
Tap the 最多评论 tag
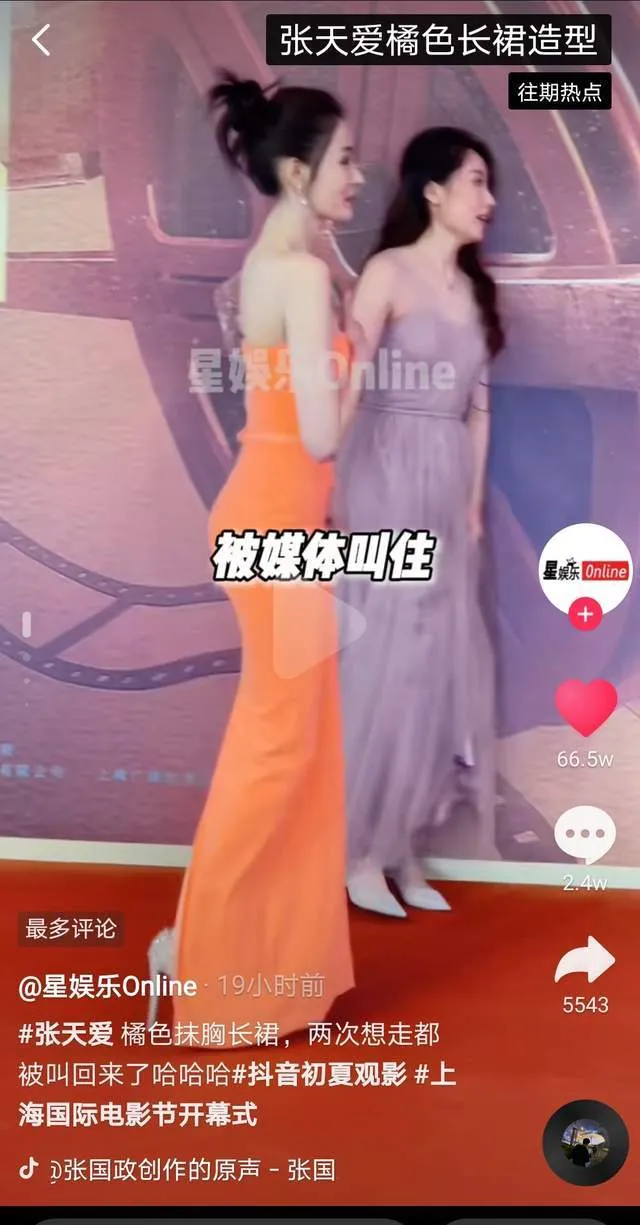click(x=70, y=929)
